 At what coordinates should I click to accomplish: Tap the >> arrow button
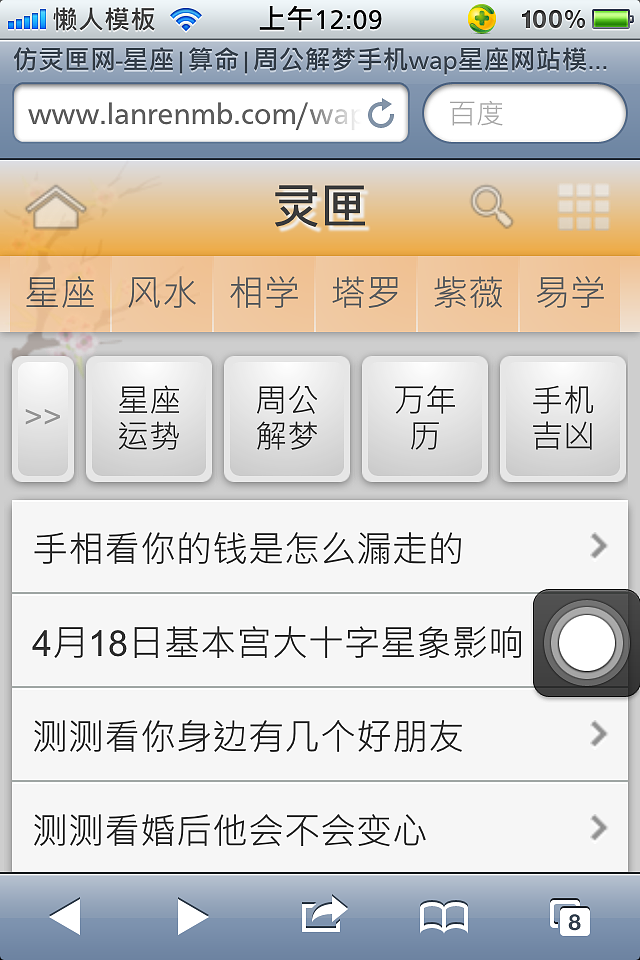43,418
